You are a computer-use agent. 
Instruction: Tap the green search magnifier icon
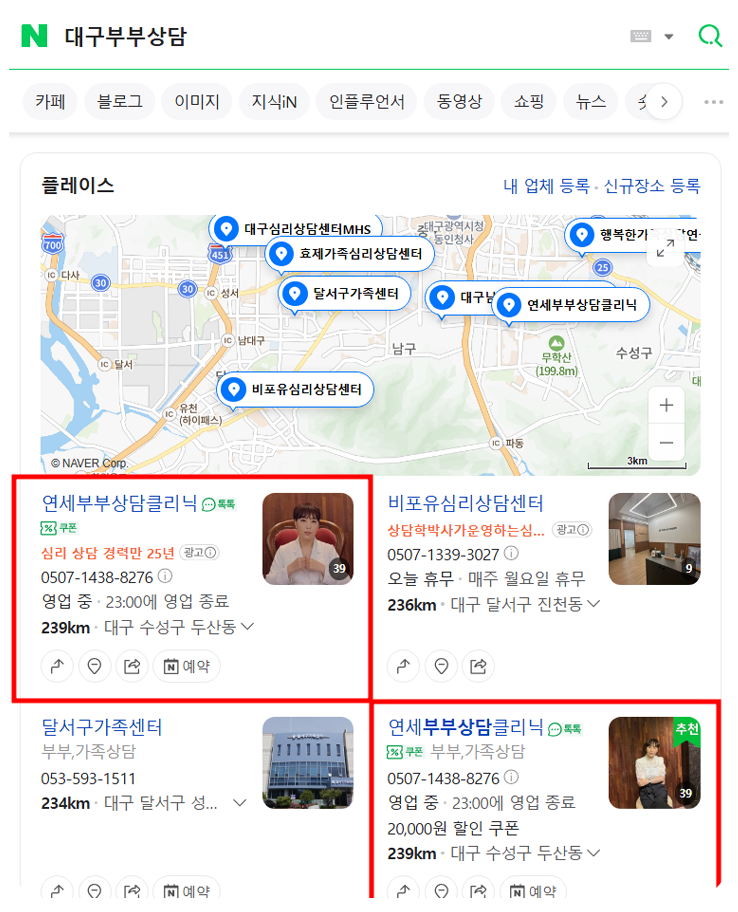click(709, 36)
